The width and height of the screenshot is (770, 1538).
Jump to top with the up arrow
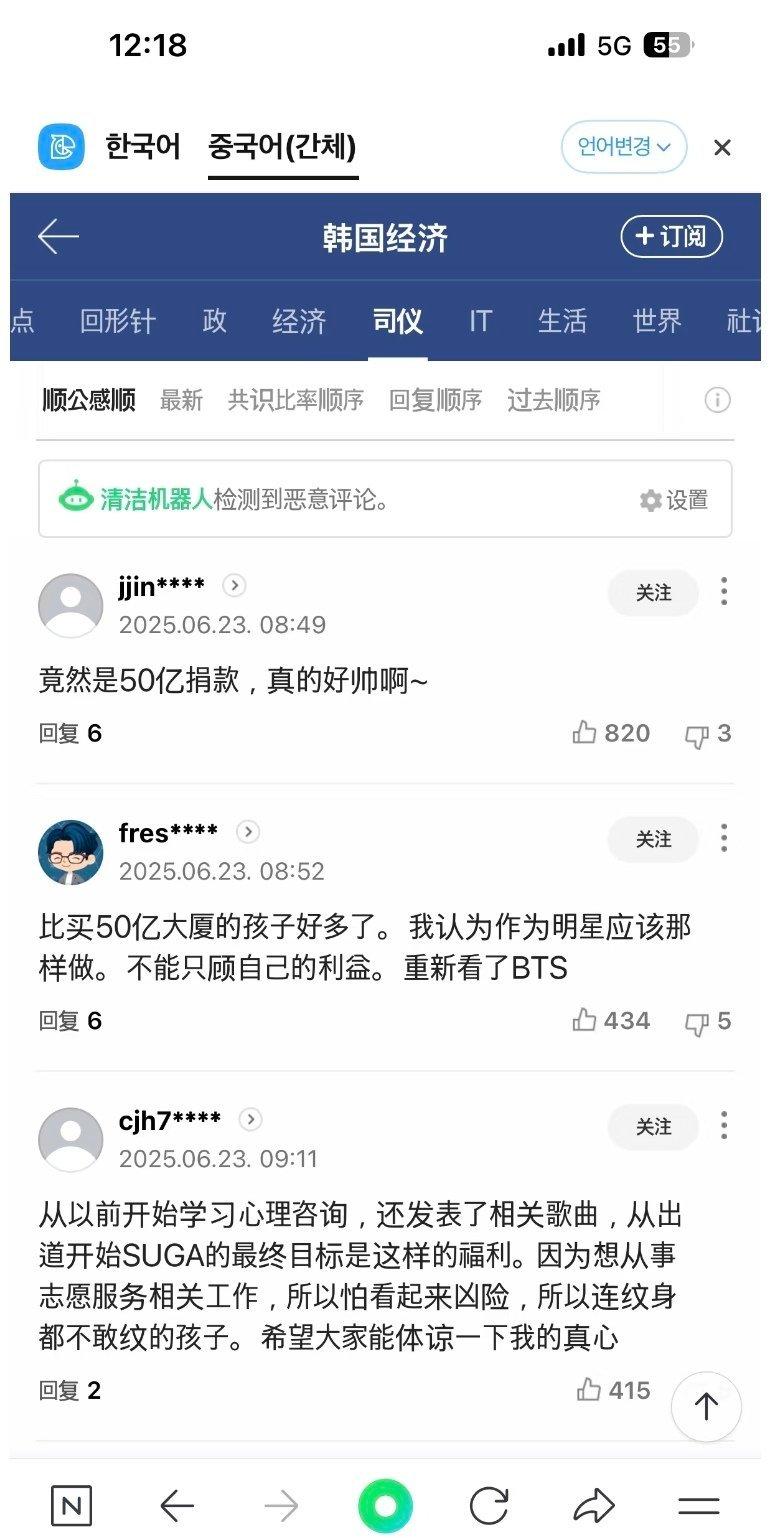point(706,1407)
